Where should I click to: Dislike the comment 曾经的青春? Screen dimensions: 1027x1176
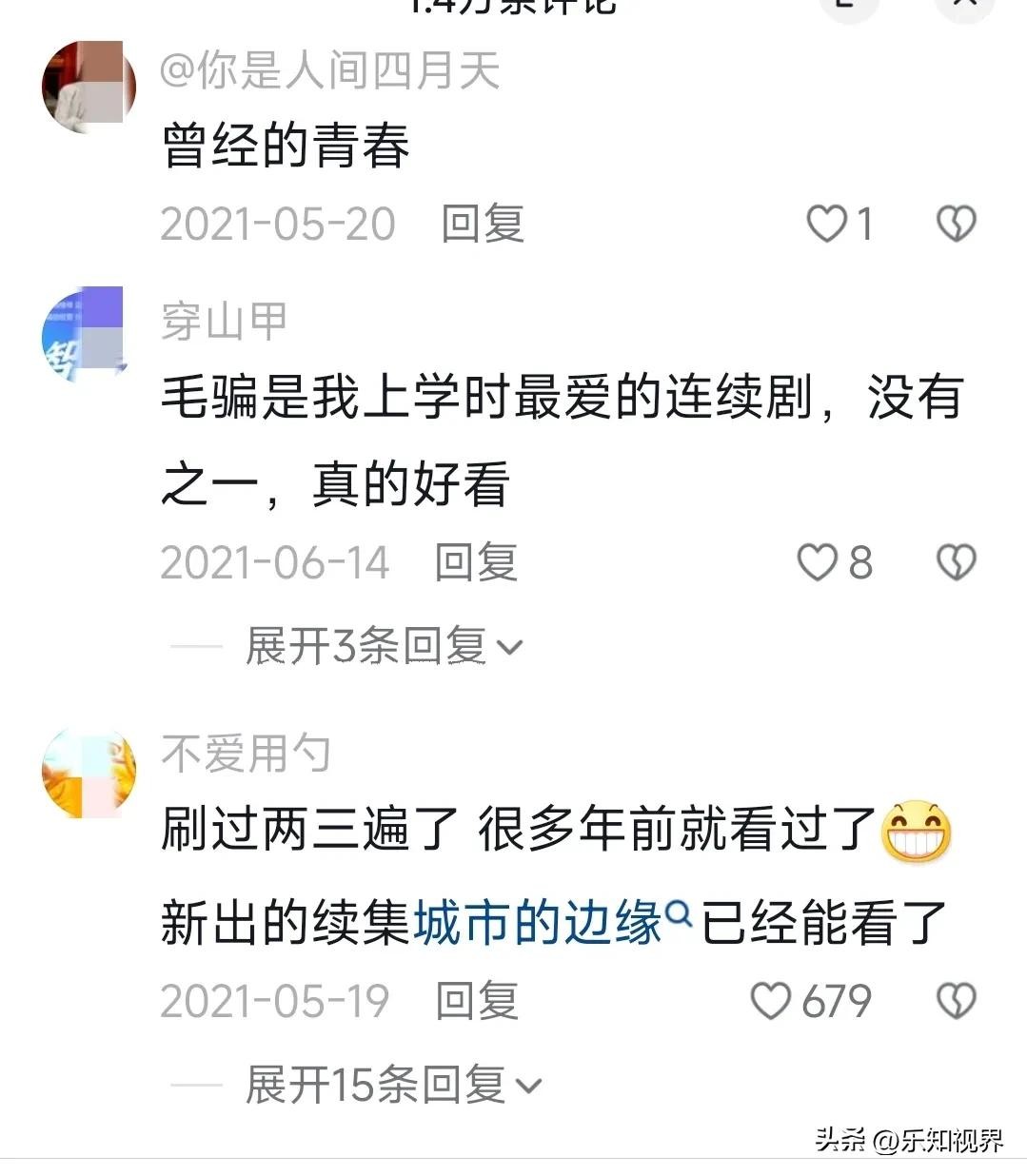point(956,225)
